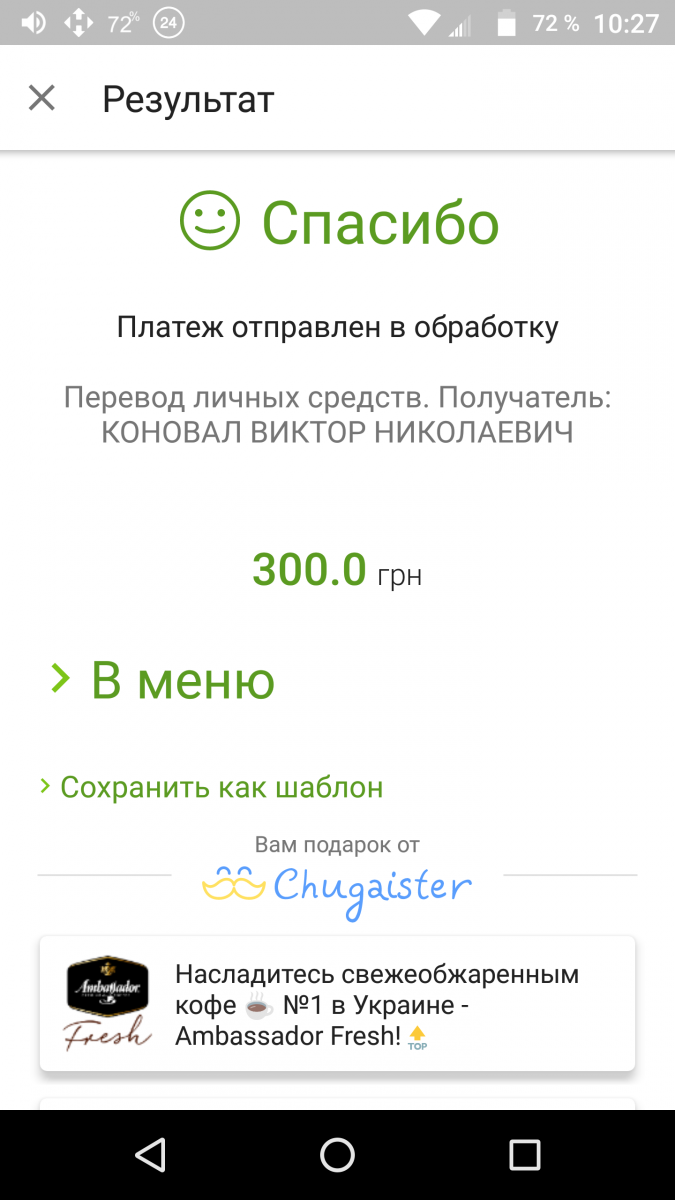Screen dimensions: 675x1200
Task: Go to the home screen
Action: click(337, 1155)
